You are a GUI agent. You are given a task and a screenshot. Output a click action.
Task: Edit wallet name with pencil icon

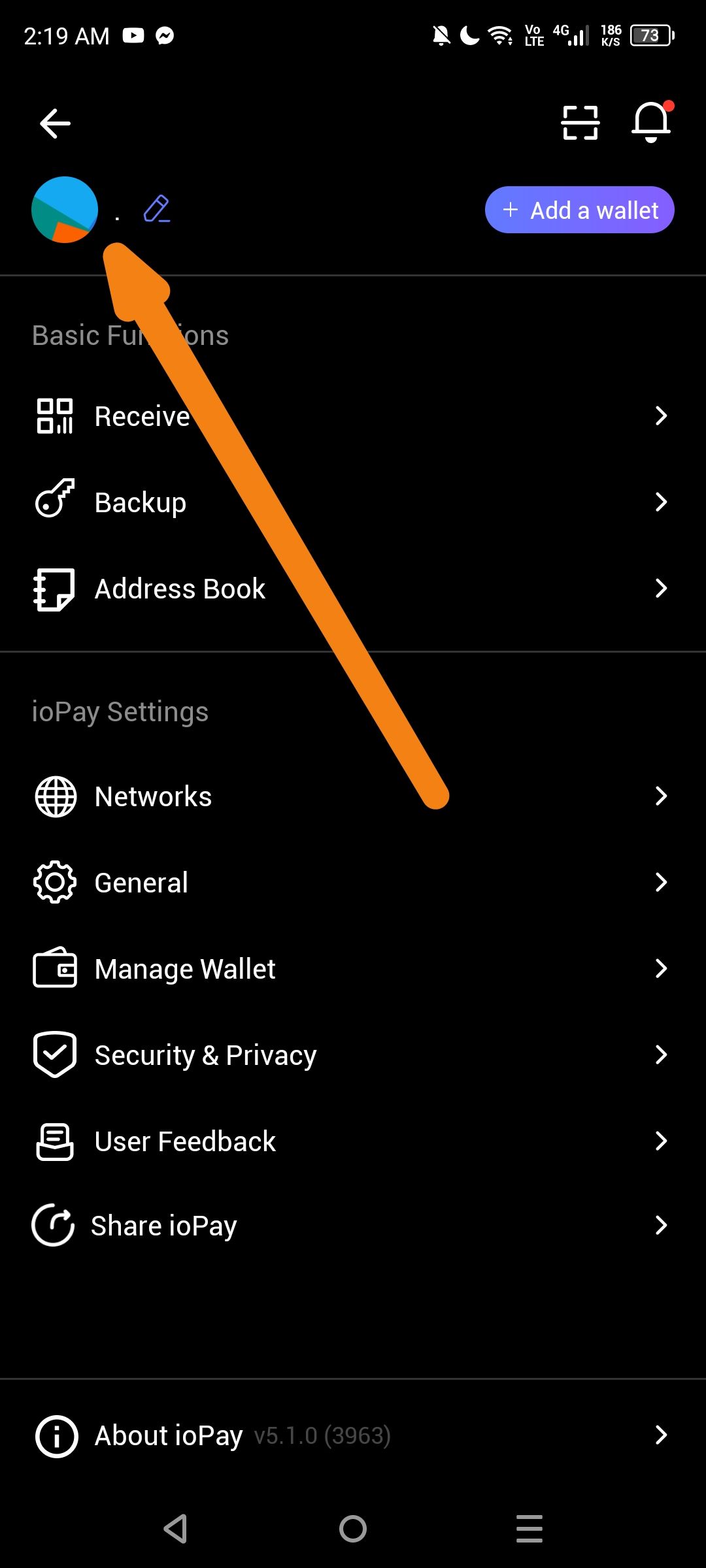[x=157, y=209]
